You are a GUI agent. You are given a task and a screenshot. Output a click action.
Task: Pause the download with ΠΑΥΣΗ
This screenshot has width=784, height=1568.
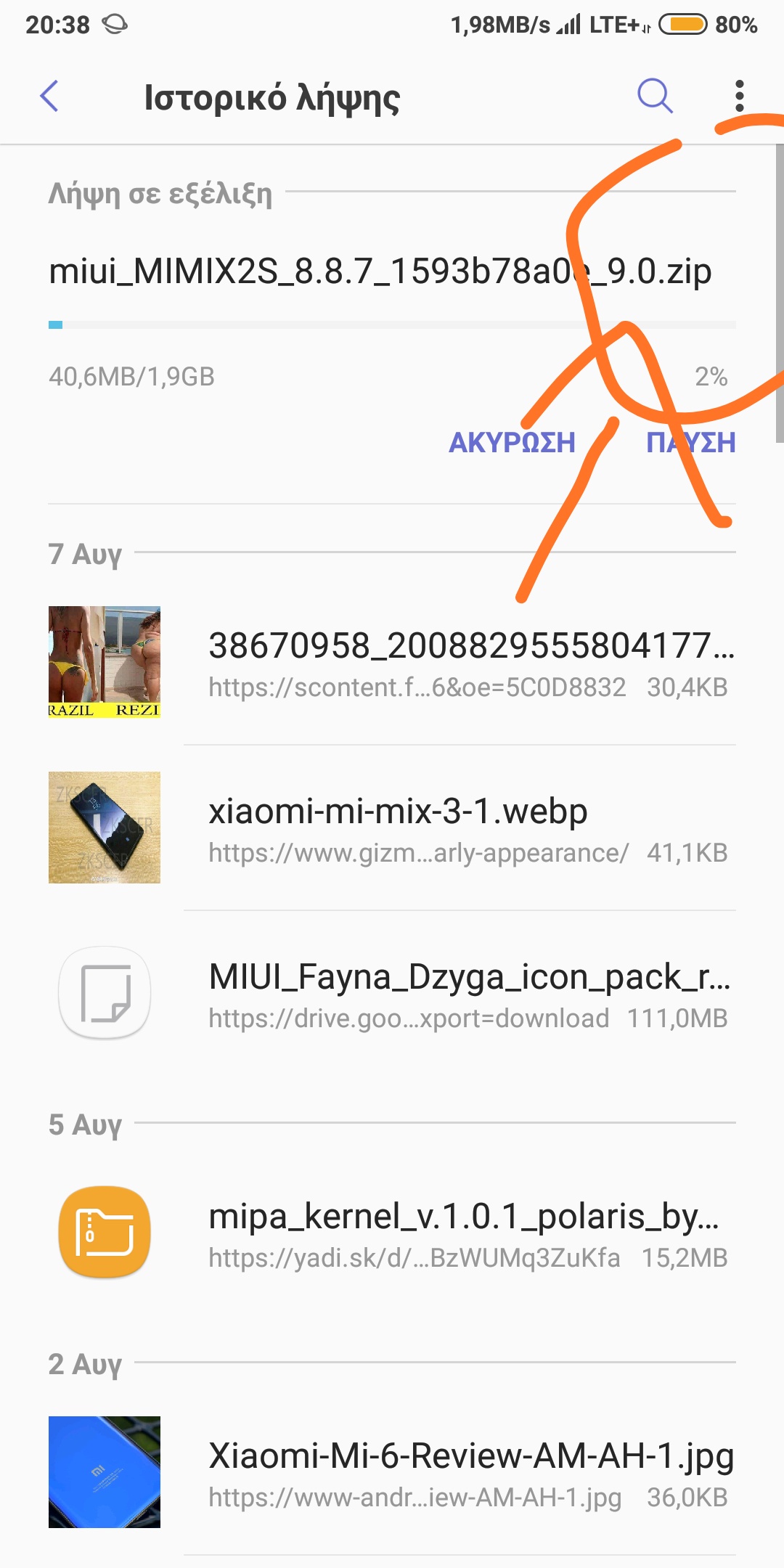690,442
